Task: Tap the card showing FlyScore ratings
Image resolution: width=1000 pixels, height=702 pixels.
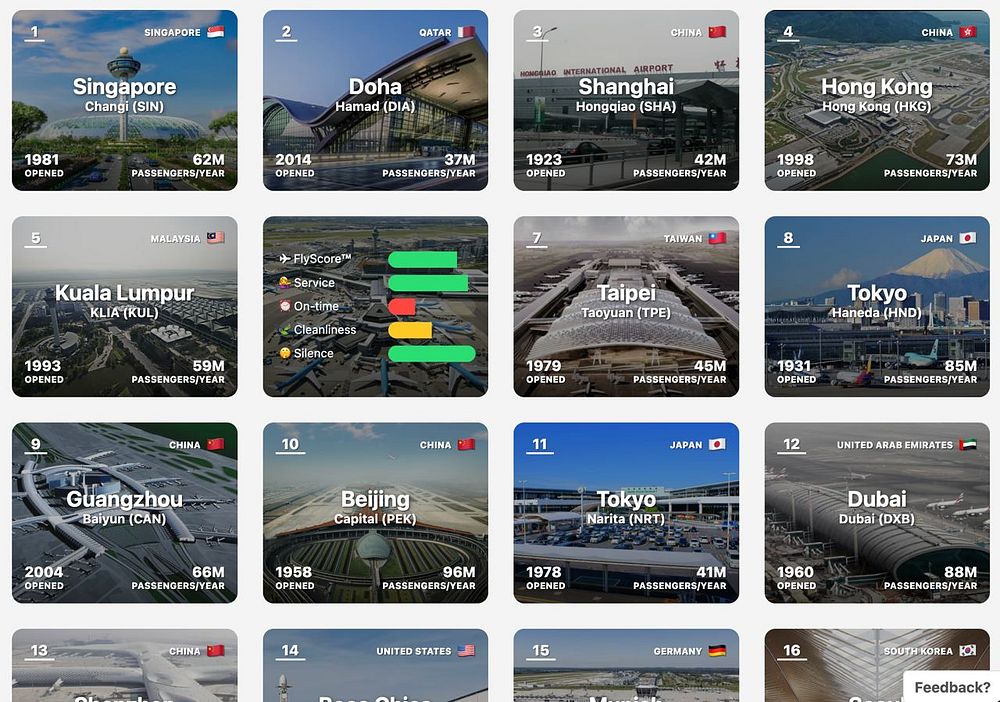Action: click(x=375, y=306)
